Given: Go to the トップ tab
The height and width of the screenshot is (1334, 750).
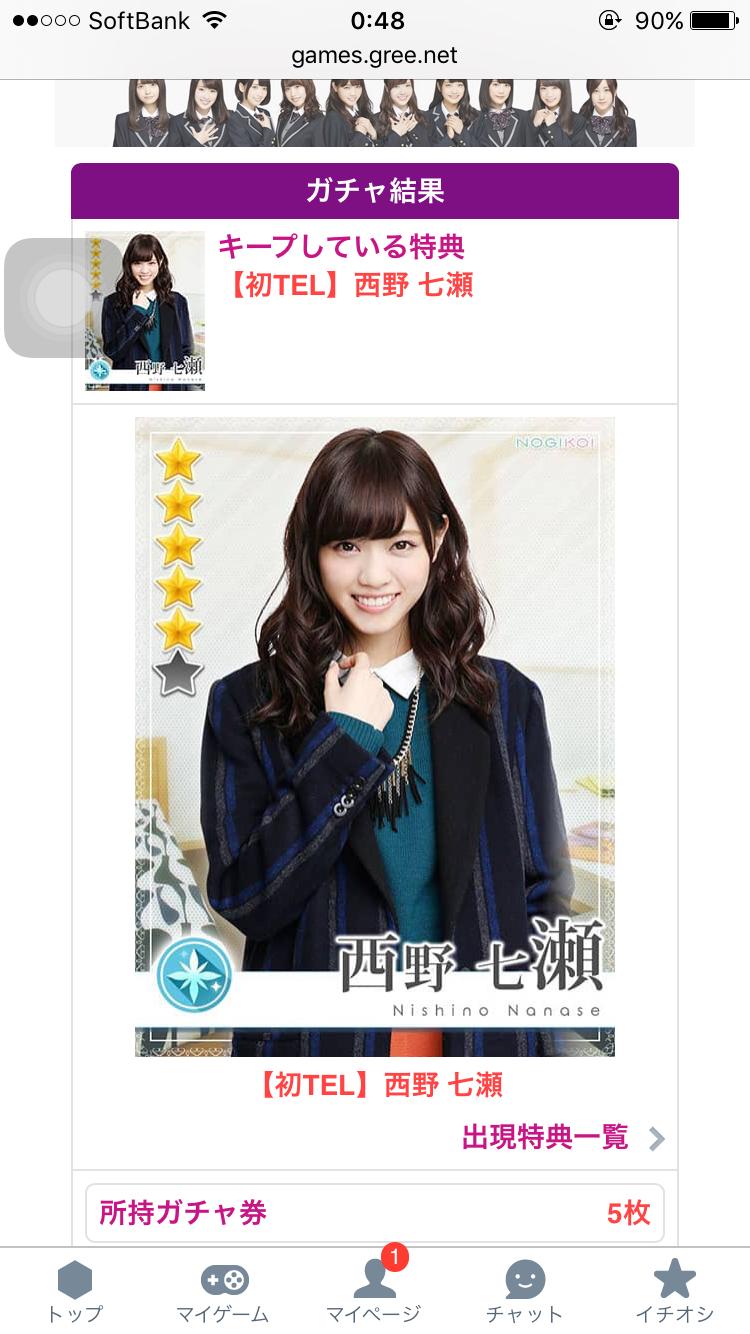Looking at the screenshot, I should 75,1292.
